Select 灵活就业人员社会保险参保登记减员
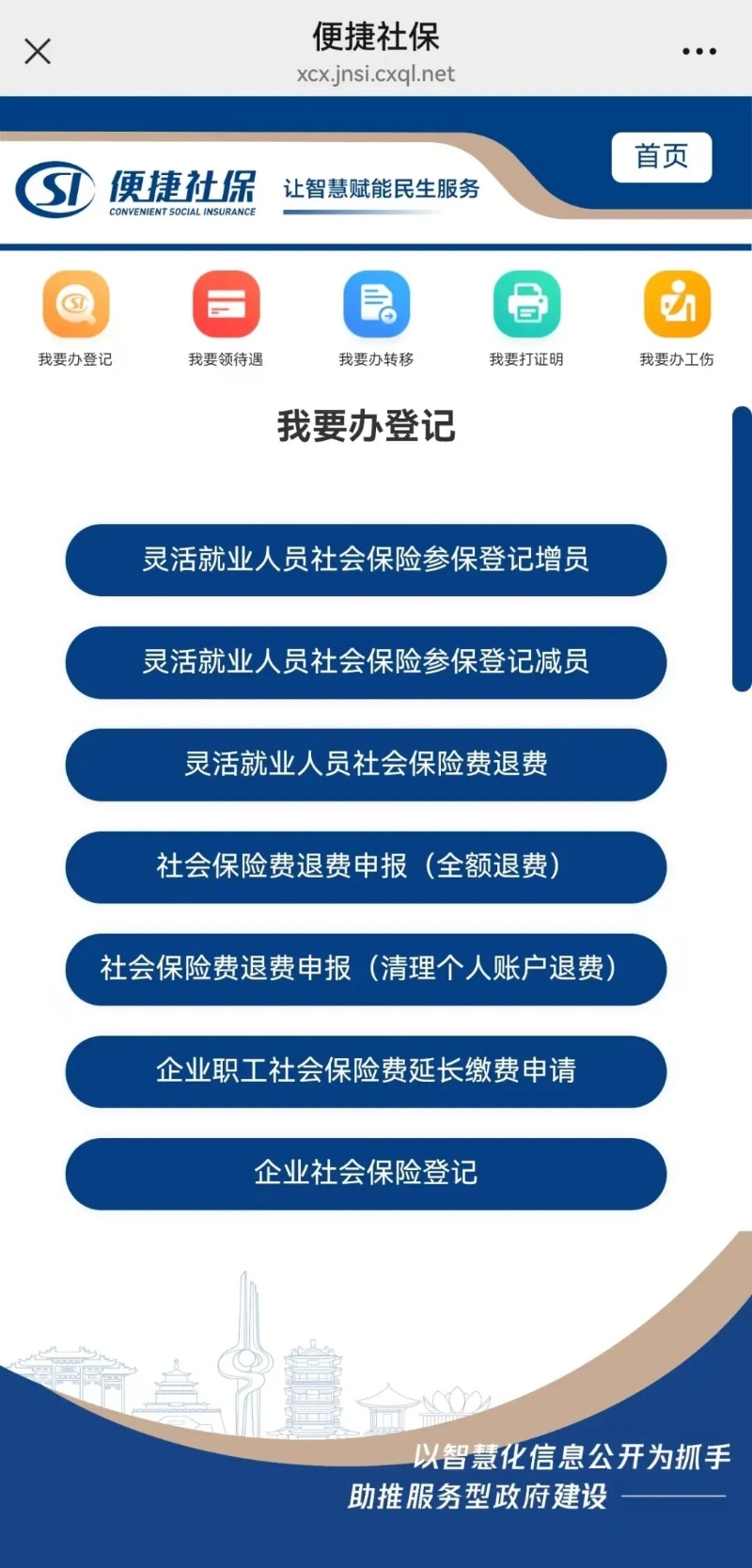752x1568 pixels. 366,662
